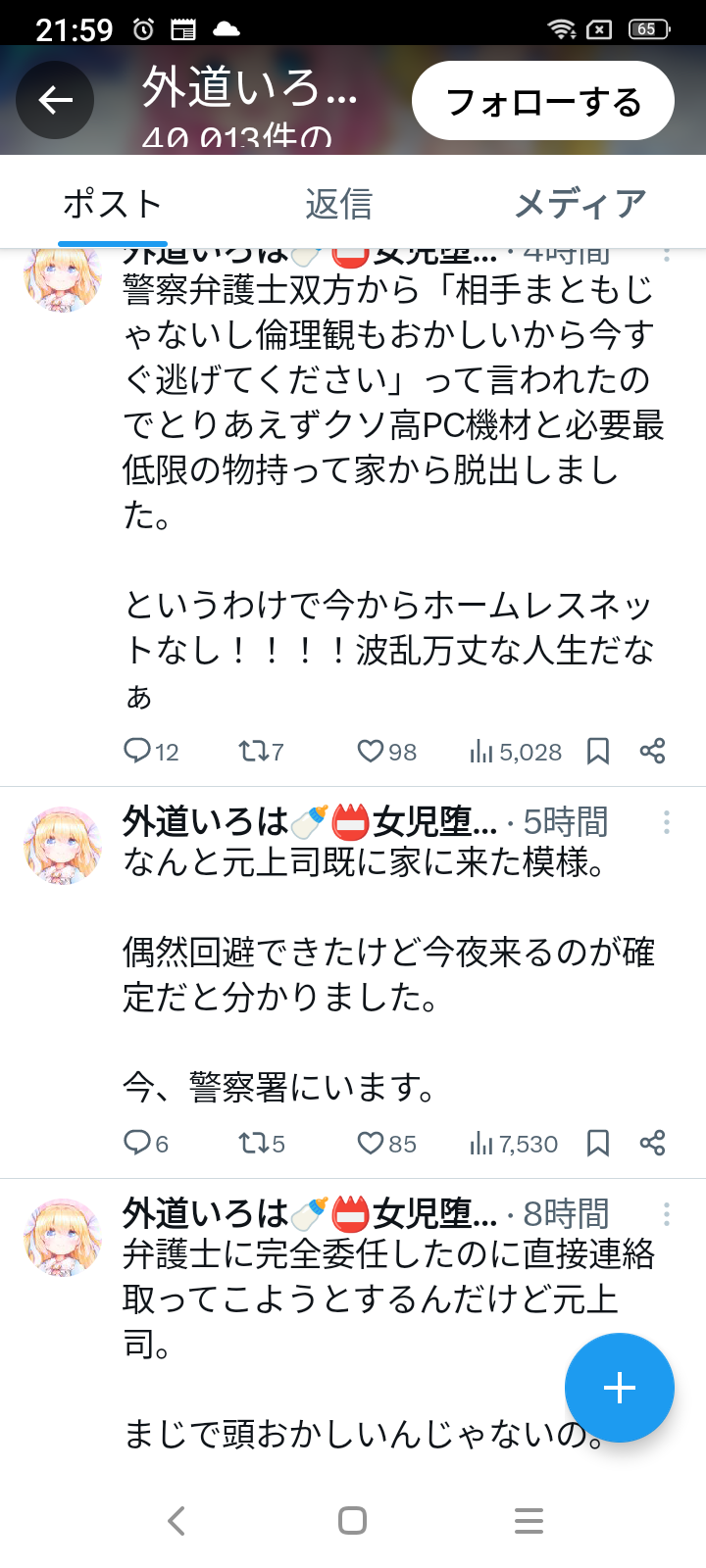Image resolution: width=706 pixels, height=1568 pixels.
Task: Bookmark the post with 5,028 views
Action: point(598,752)
